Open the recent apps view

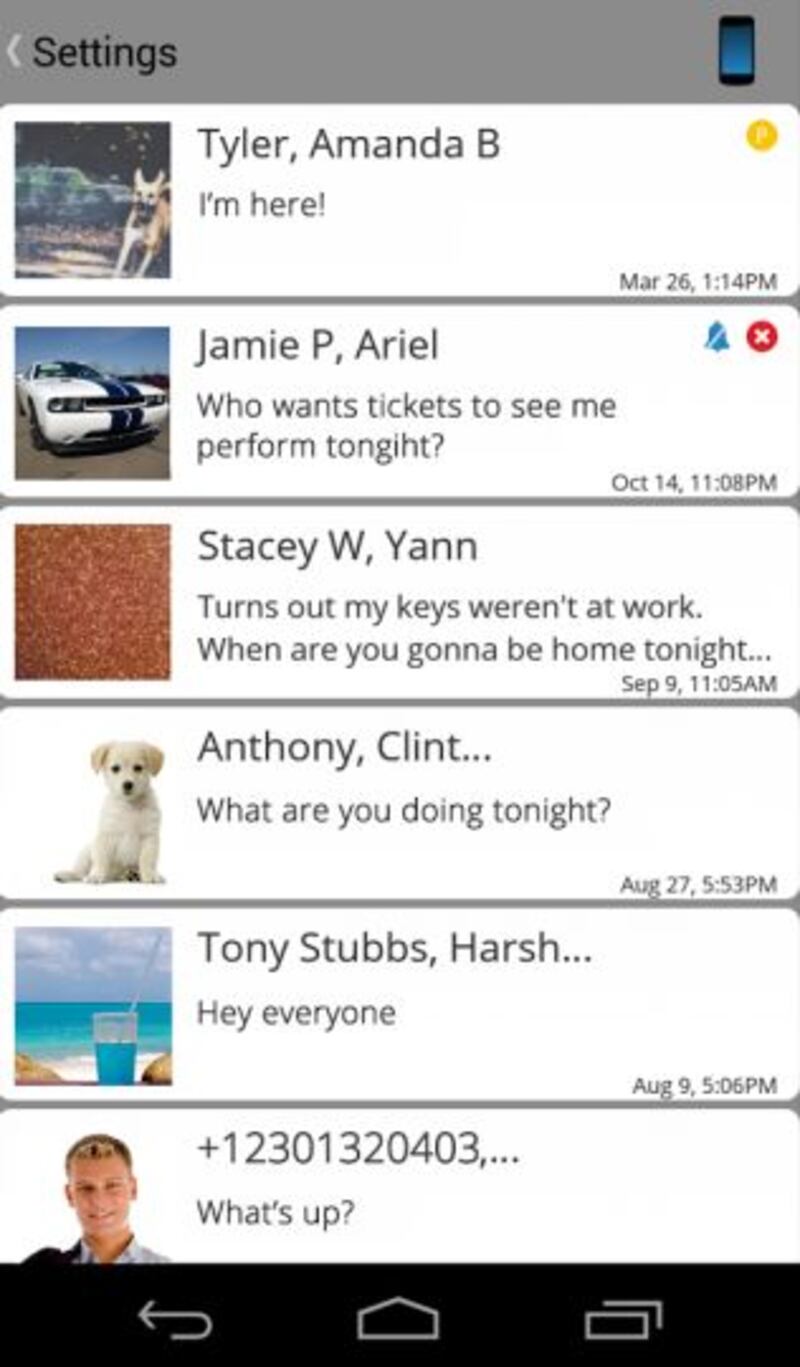623,1319
